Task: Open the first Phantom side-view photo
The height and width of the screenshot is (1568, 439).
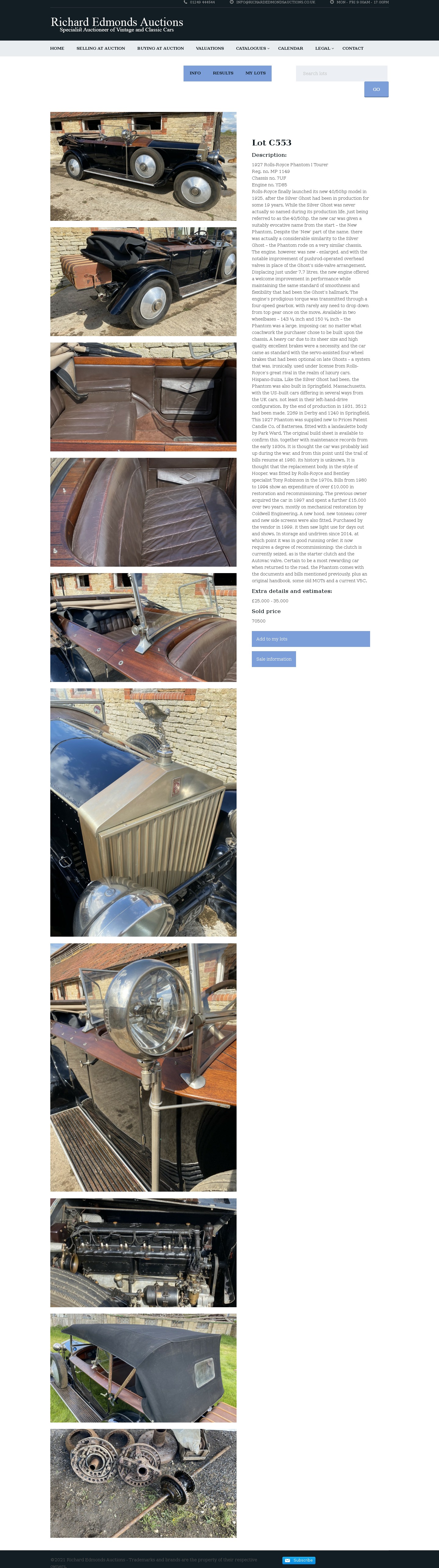Action: [143, 166]
